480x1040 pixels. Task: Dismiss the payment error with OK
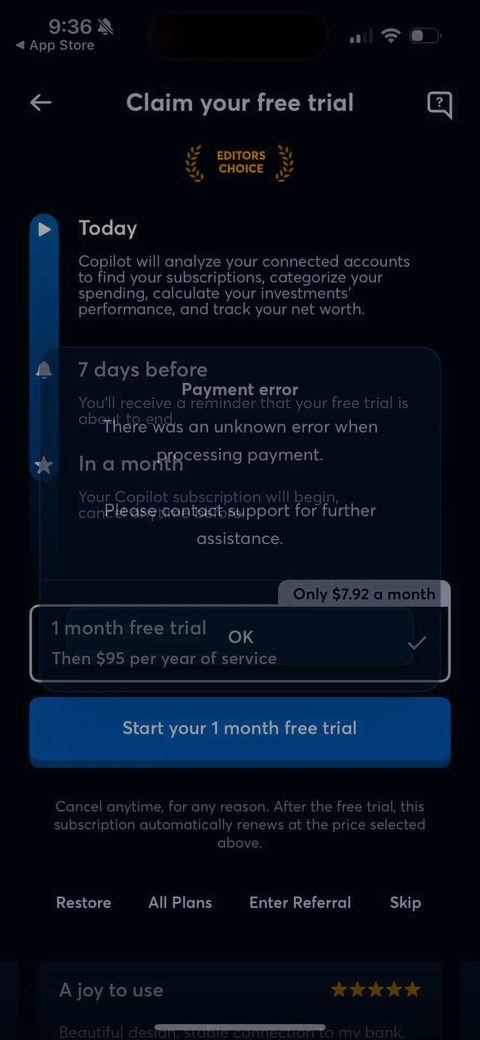[x=240, y=637]
